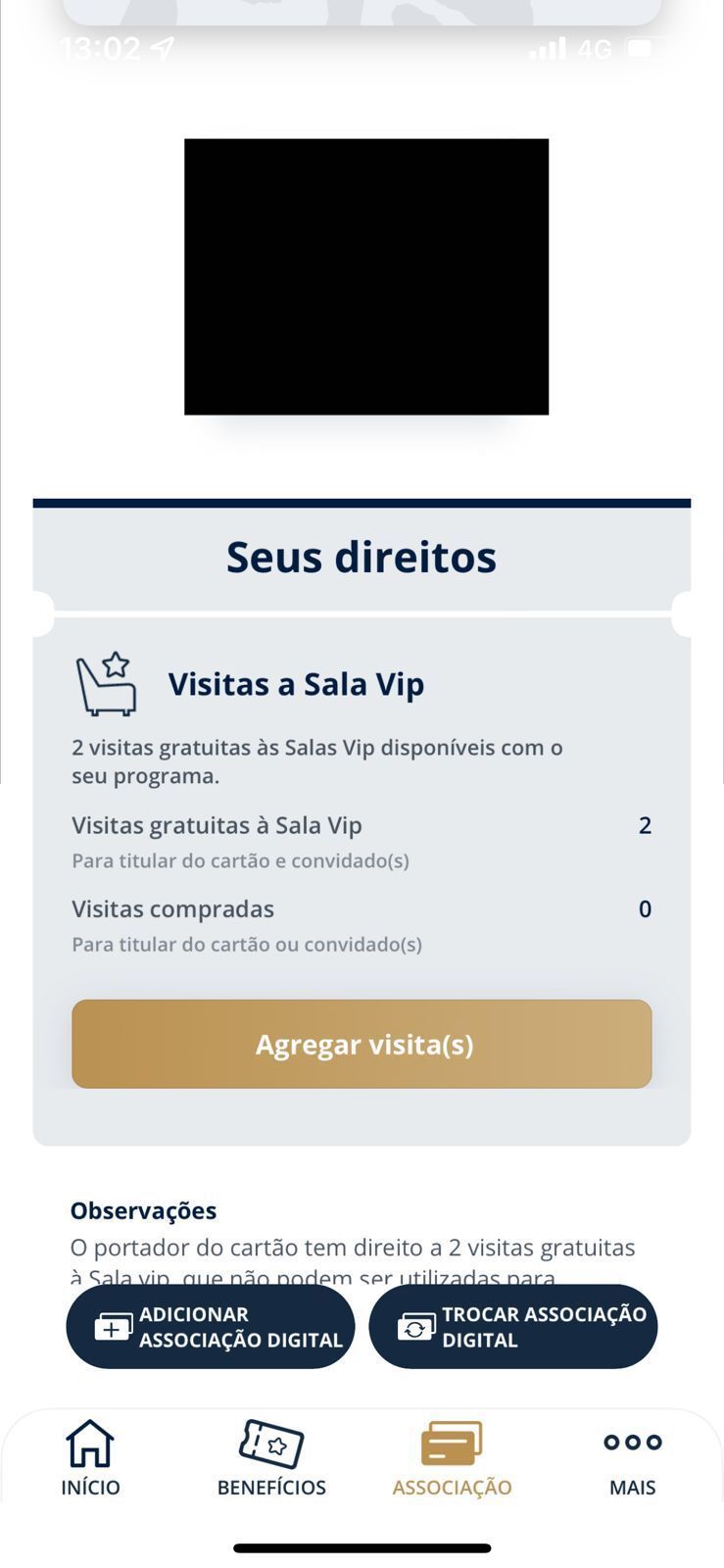The image size is (724, 1568).
Task: Switch to the Benefícios tab
Action: point(271,1458)
